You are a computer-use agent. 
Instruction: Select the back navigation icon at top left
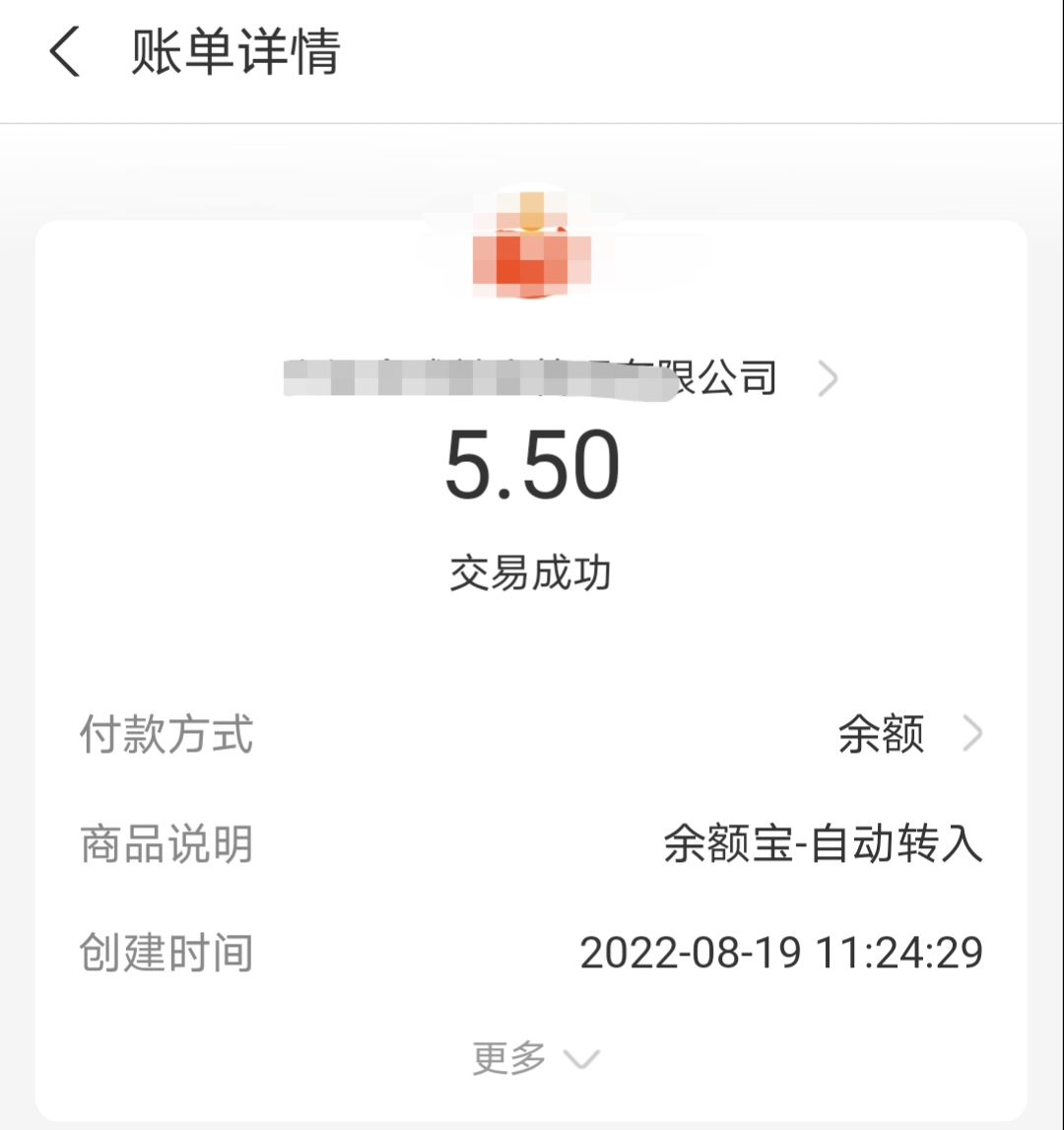[65, 54]
